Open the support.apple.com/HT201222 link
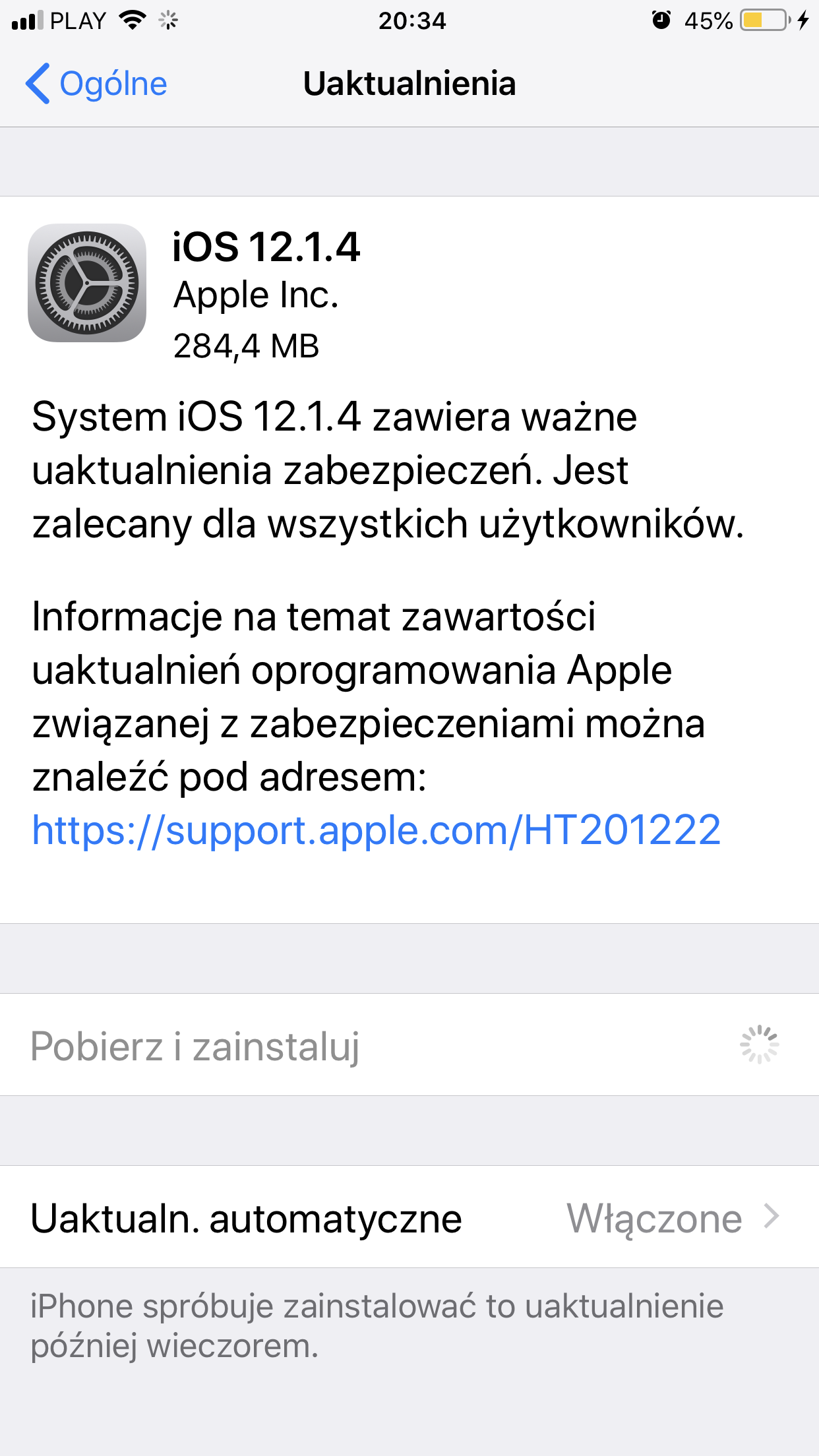Image resolution: width=819 pixels, height=1456 pixels. 376,830
